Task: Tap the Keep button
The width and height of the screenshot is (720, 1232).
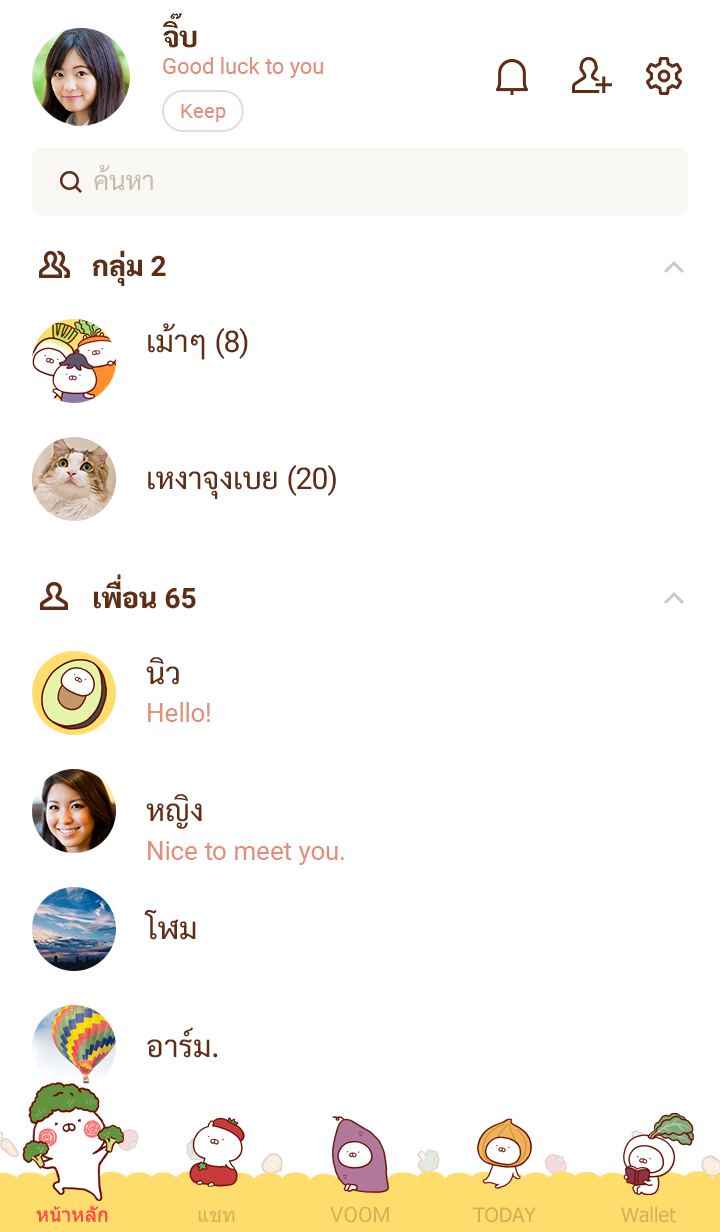Action: pos(203,111)
